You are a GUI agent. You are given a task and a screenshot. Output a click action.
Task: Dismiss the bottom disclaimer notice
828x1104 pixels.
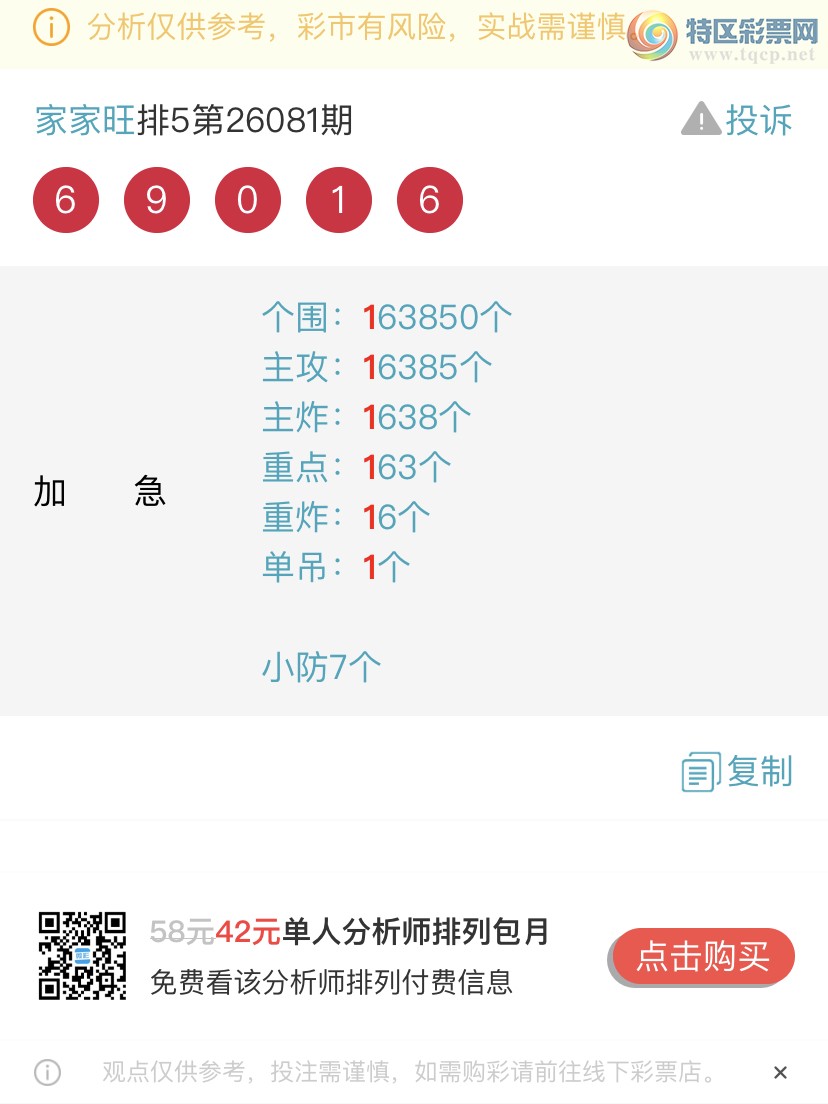[780, 1073]
